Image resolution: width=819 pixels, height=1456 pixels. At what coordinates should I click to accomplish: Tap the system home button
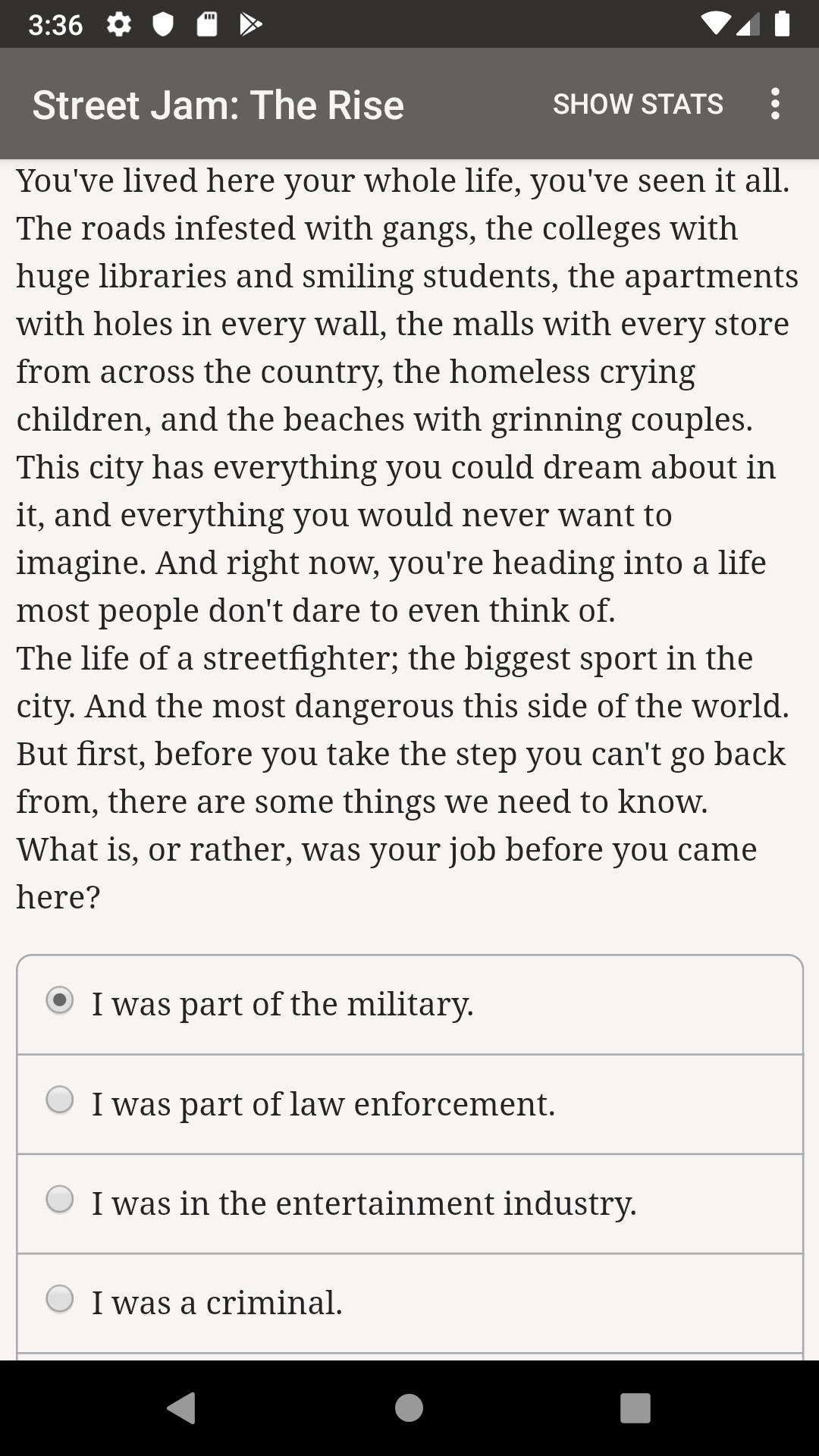coord(409,1407)
